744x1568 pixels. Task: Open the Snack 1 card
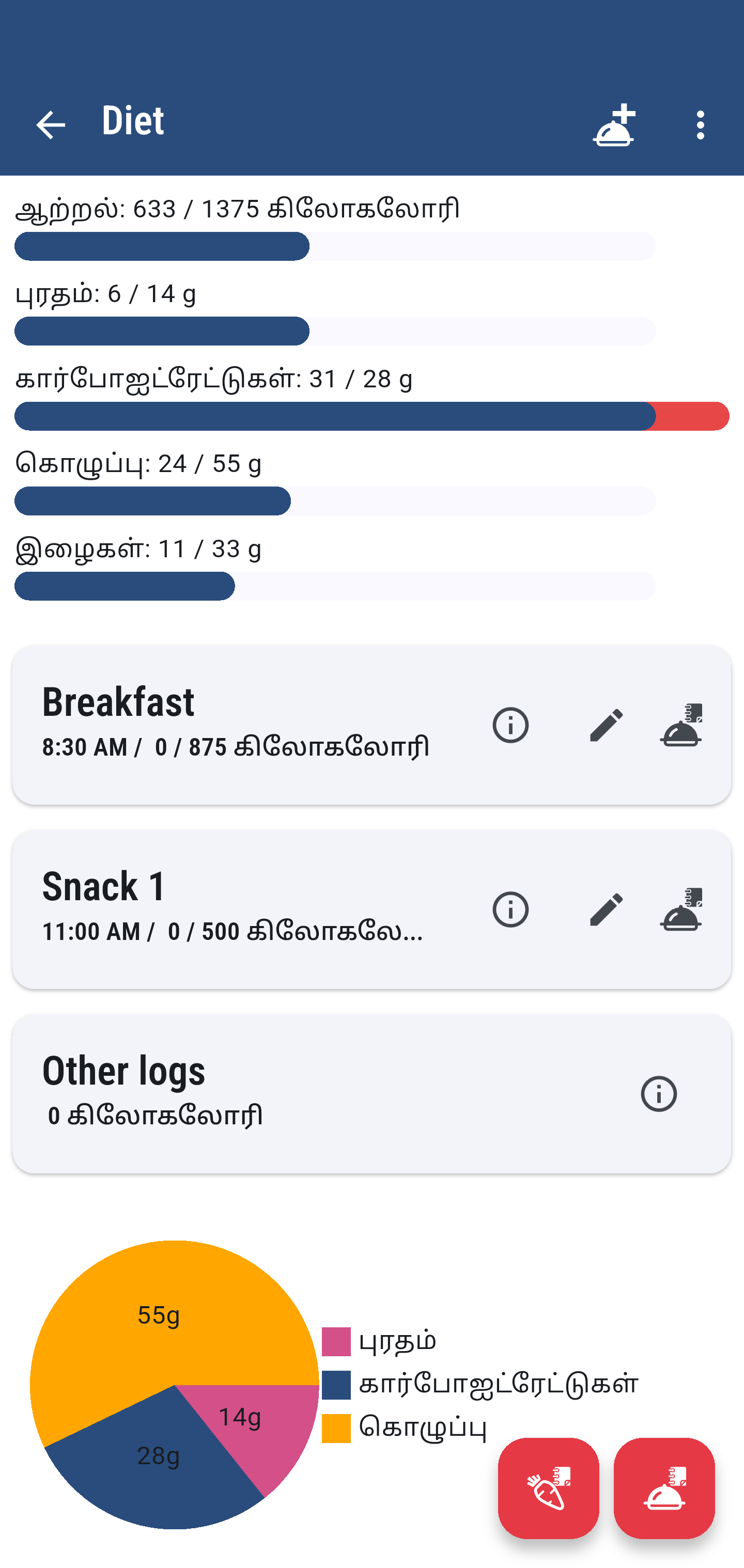(372, 910)
